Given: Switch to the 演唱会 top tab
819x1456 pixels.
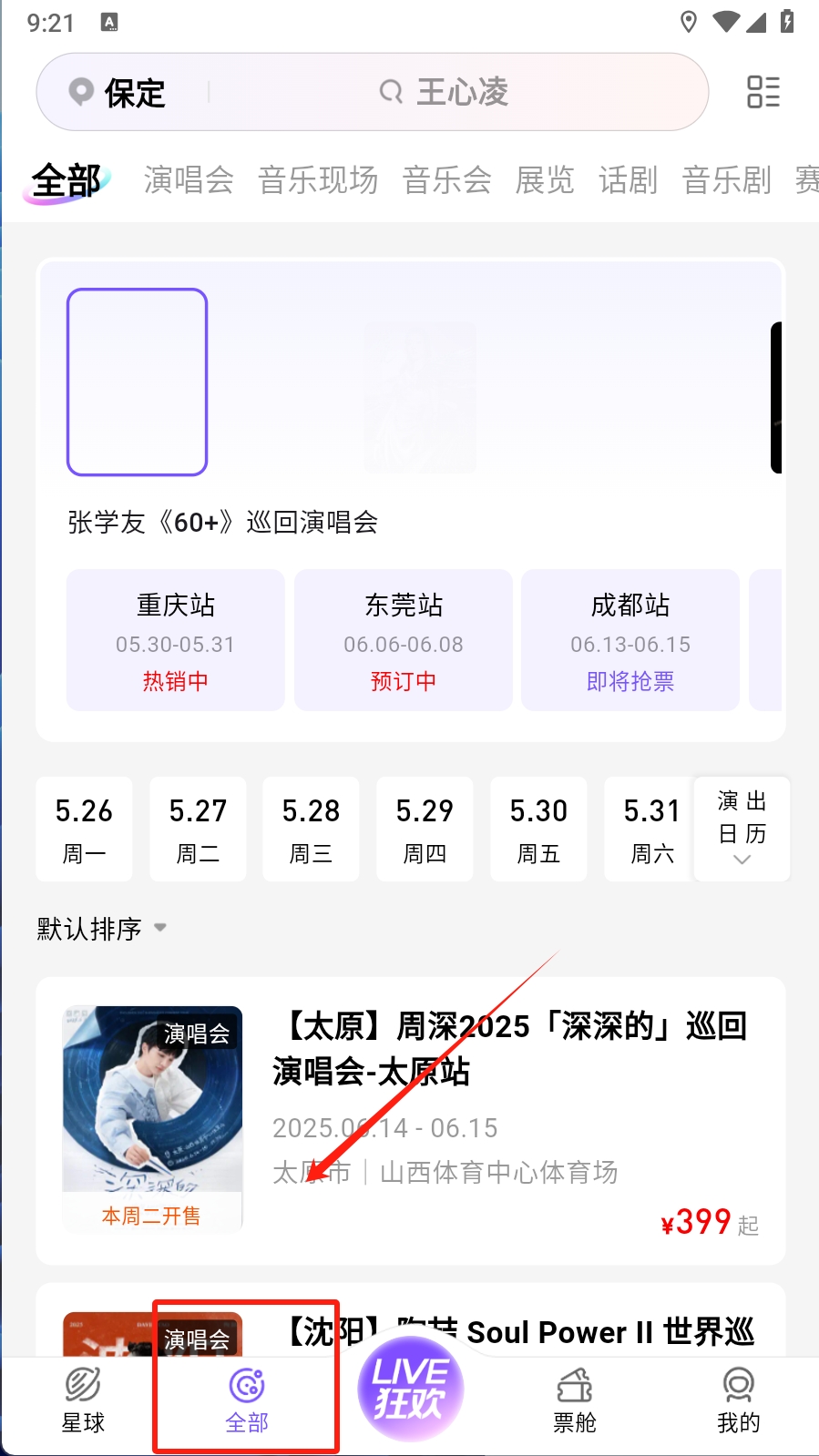Looking at the screenshot, I should click(189, 180).
